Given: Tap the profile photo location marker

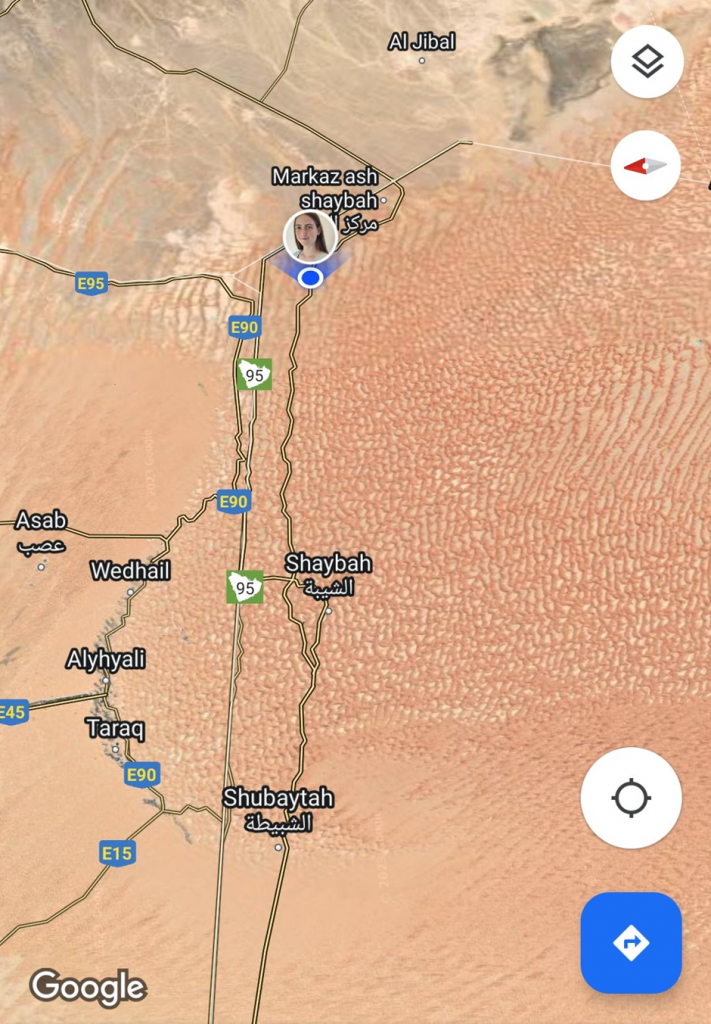Looking at the screenshot, I should pos(309,236).
